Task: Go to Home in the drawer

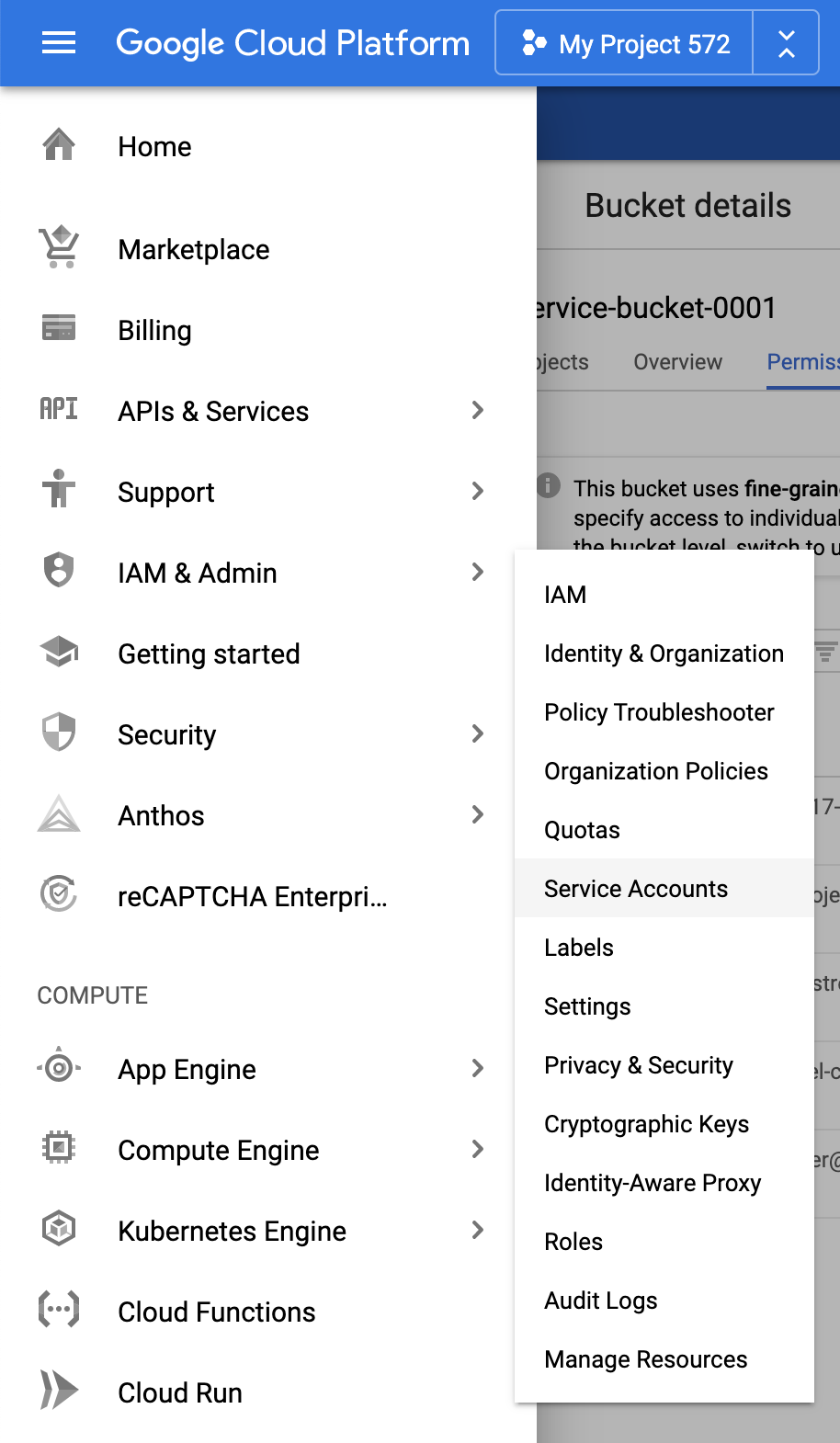Action: point(154,147)
